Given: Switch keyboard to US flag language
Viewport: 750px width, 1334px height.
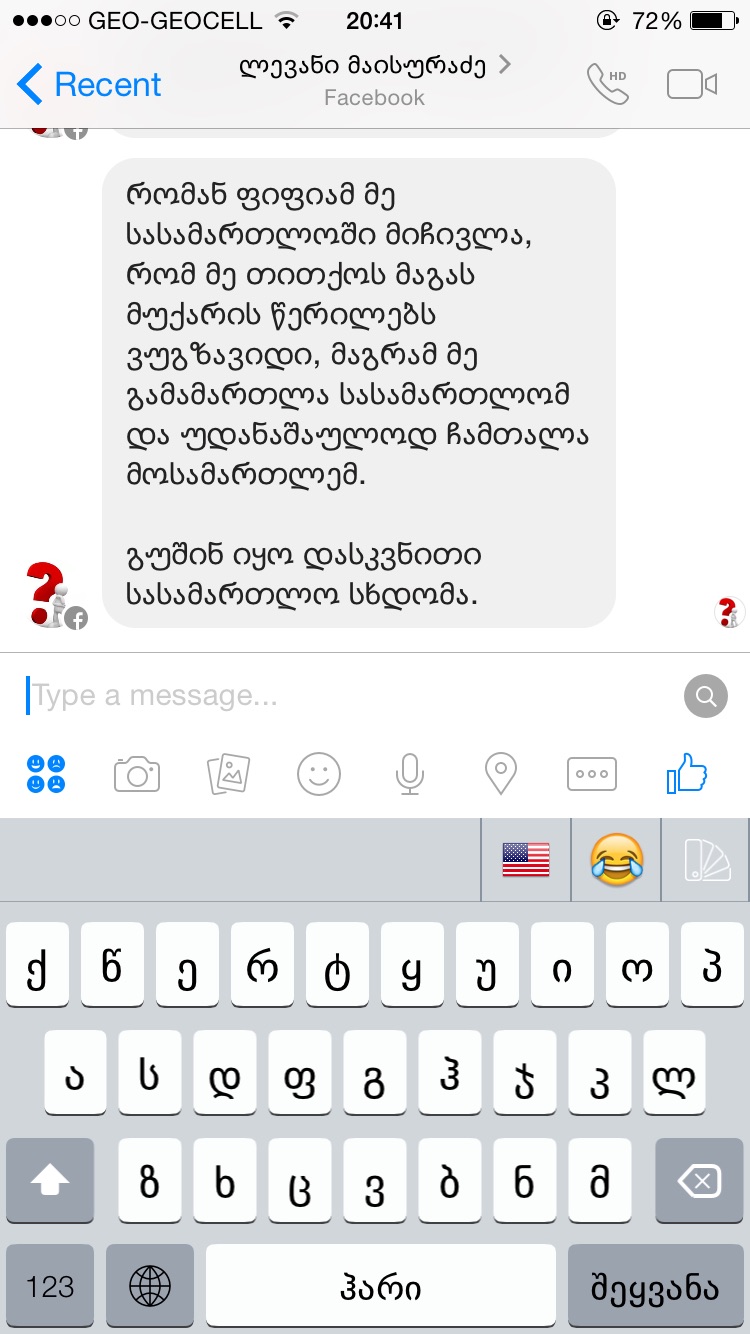Looking at the screenshot, I should [x=526, y=860].
